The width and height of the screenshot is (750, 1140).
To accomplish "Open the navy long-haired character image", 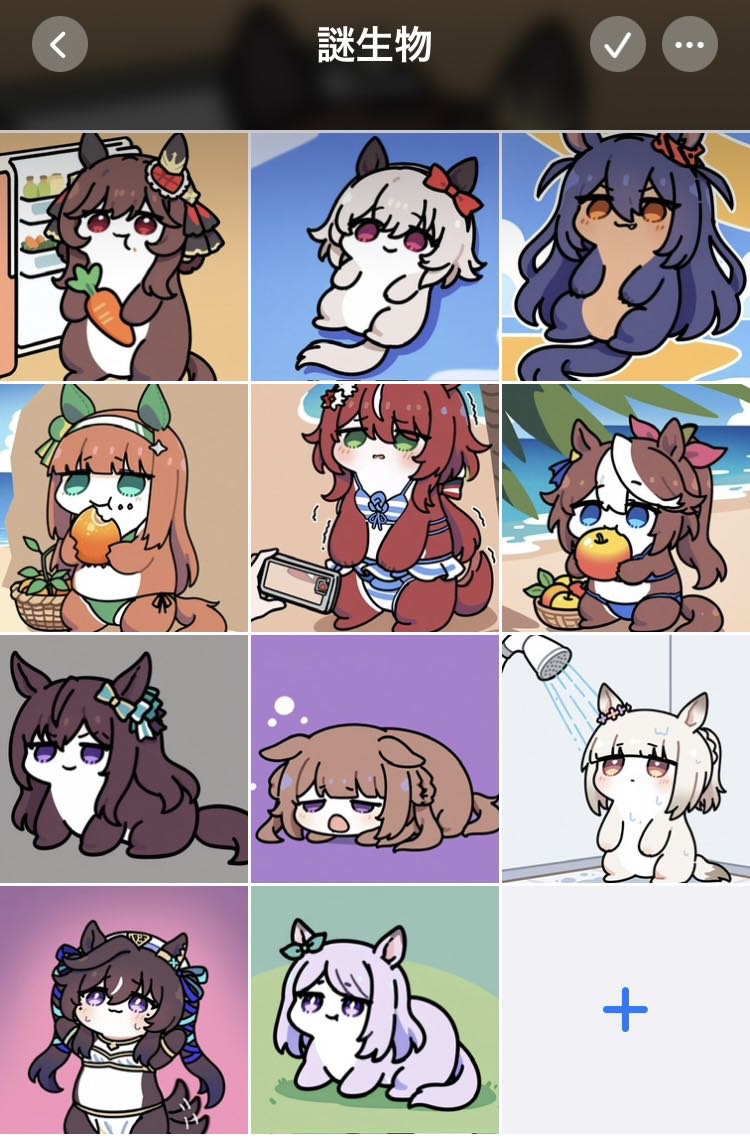I will (626, 257).
